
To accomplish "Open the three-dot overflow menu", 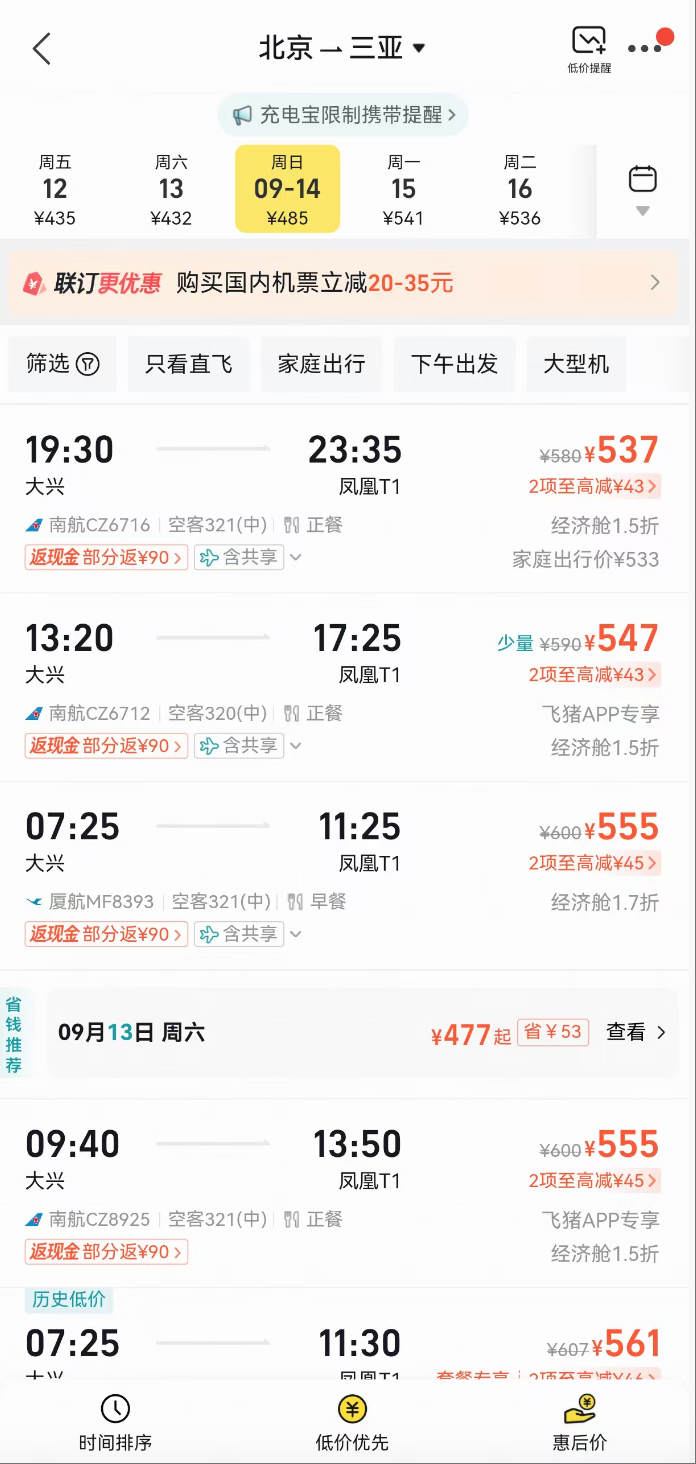I will click(645, 48).
